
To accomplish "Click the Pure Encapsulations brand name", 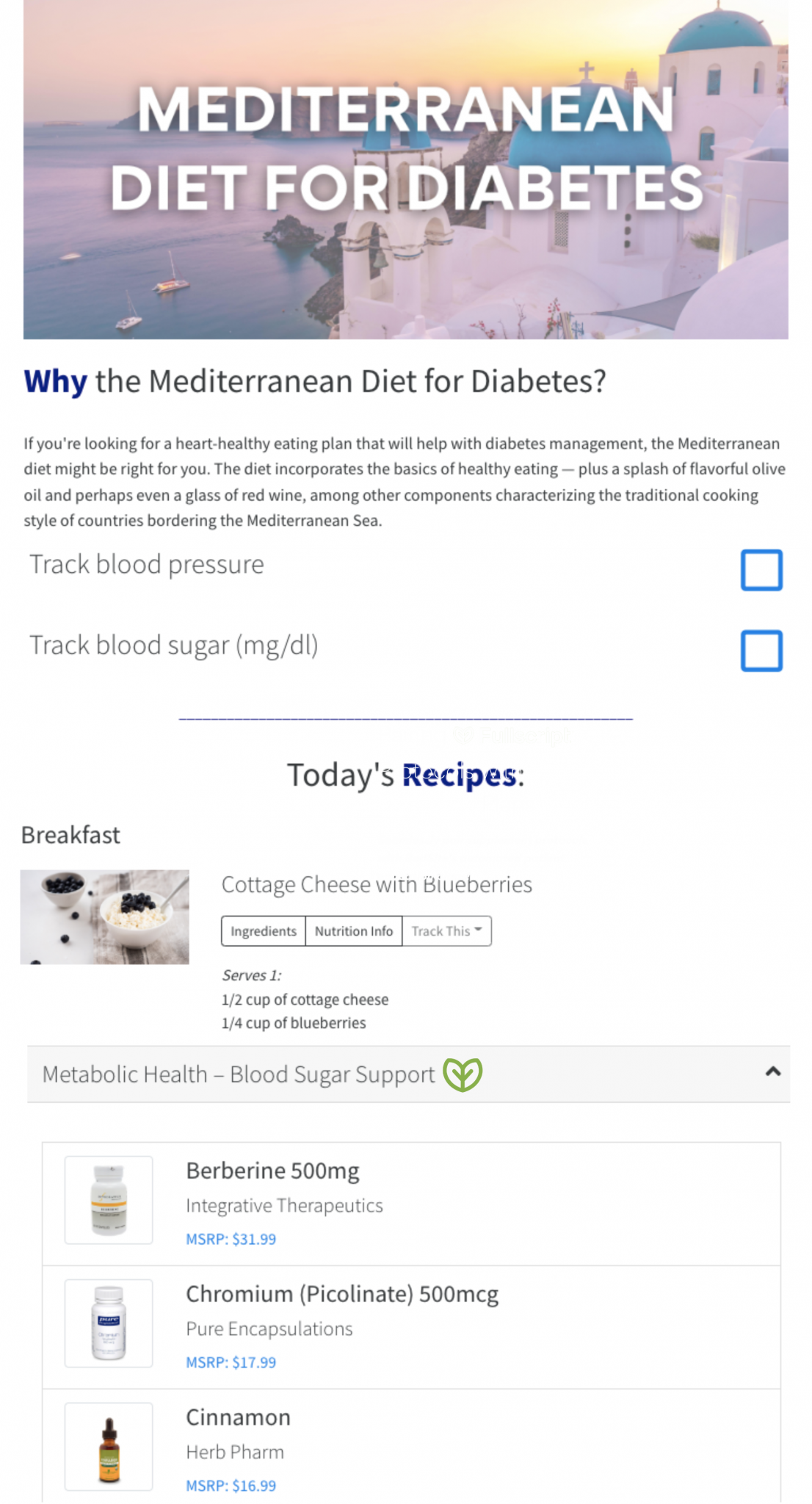I will point(269,1328).
